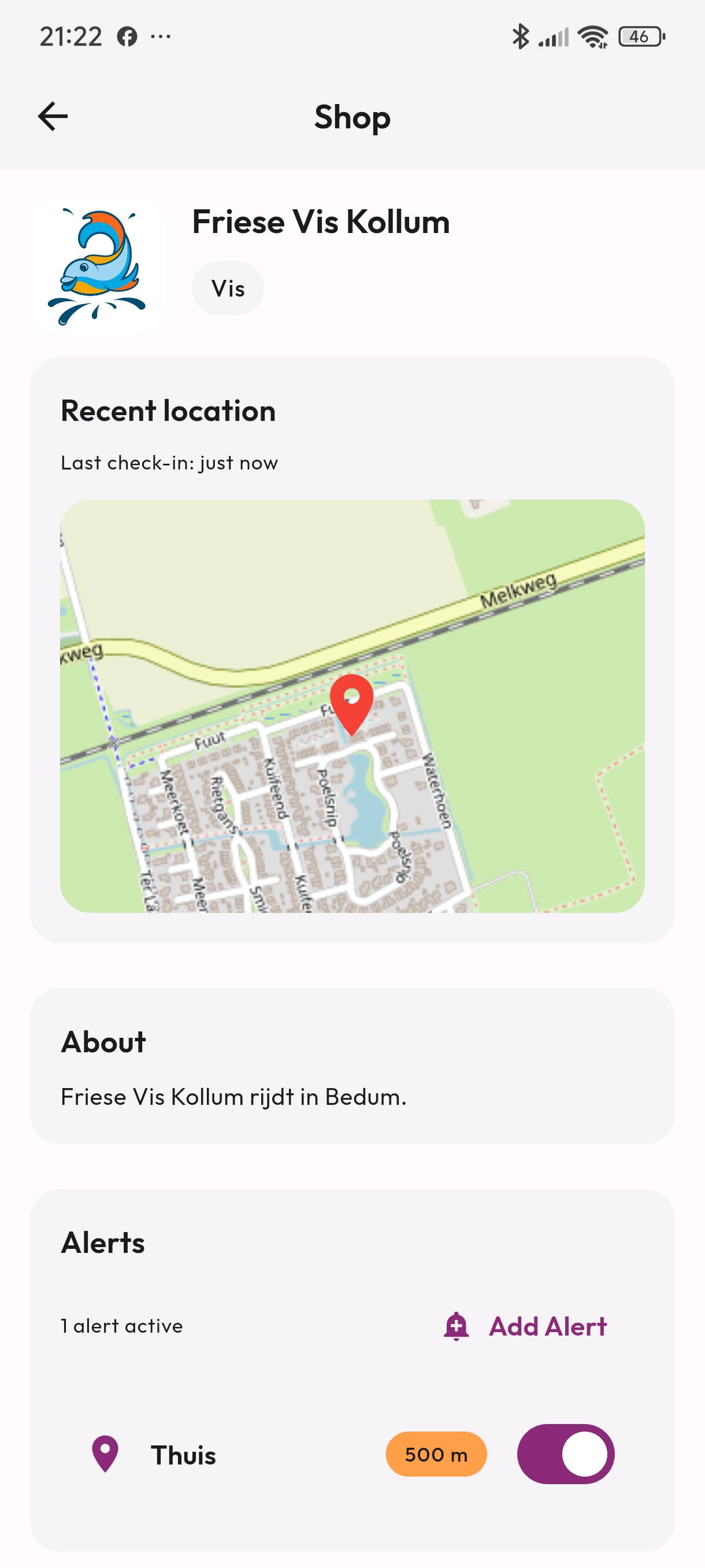
Task: Tap the 500 m distance chip
Action: 436,1454
